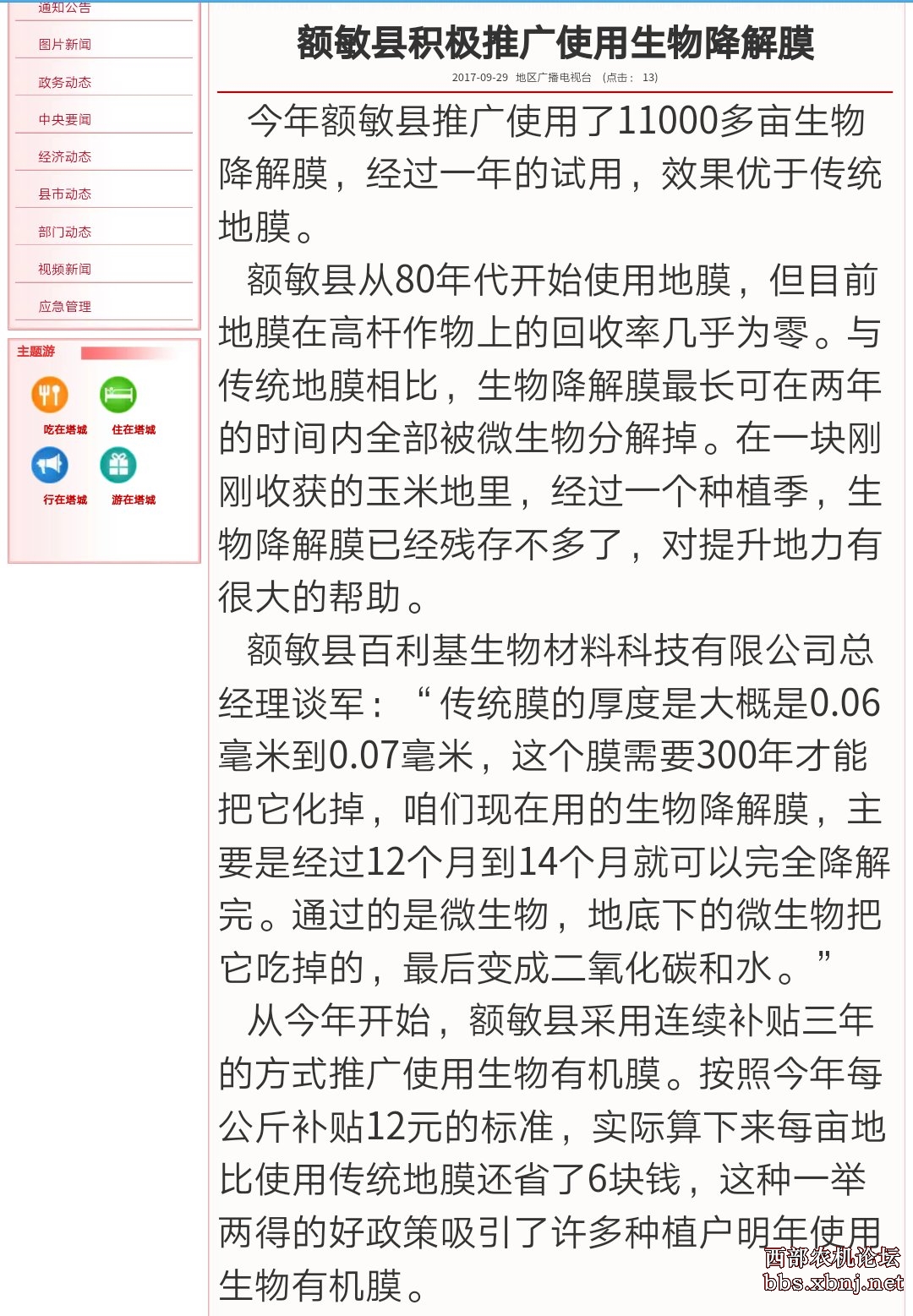The width and height of the screenshot is (913, 1316).
Task: Open the 通知公告 link
Action: point(65,8)
